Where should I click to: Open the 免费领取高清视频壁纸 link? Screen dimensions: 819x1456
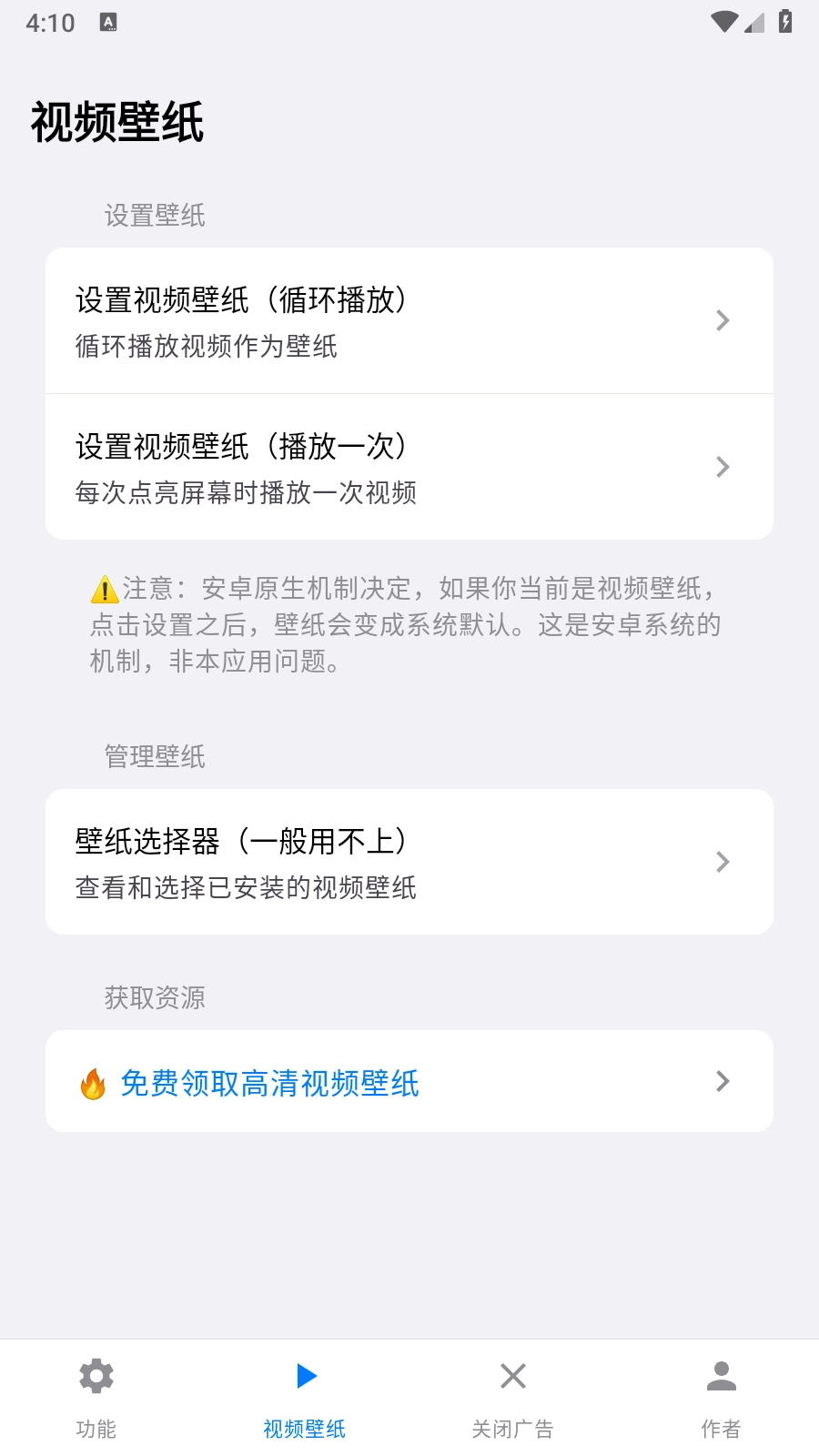pos(270,1083)
